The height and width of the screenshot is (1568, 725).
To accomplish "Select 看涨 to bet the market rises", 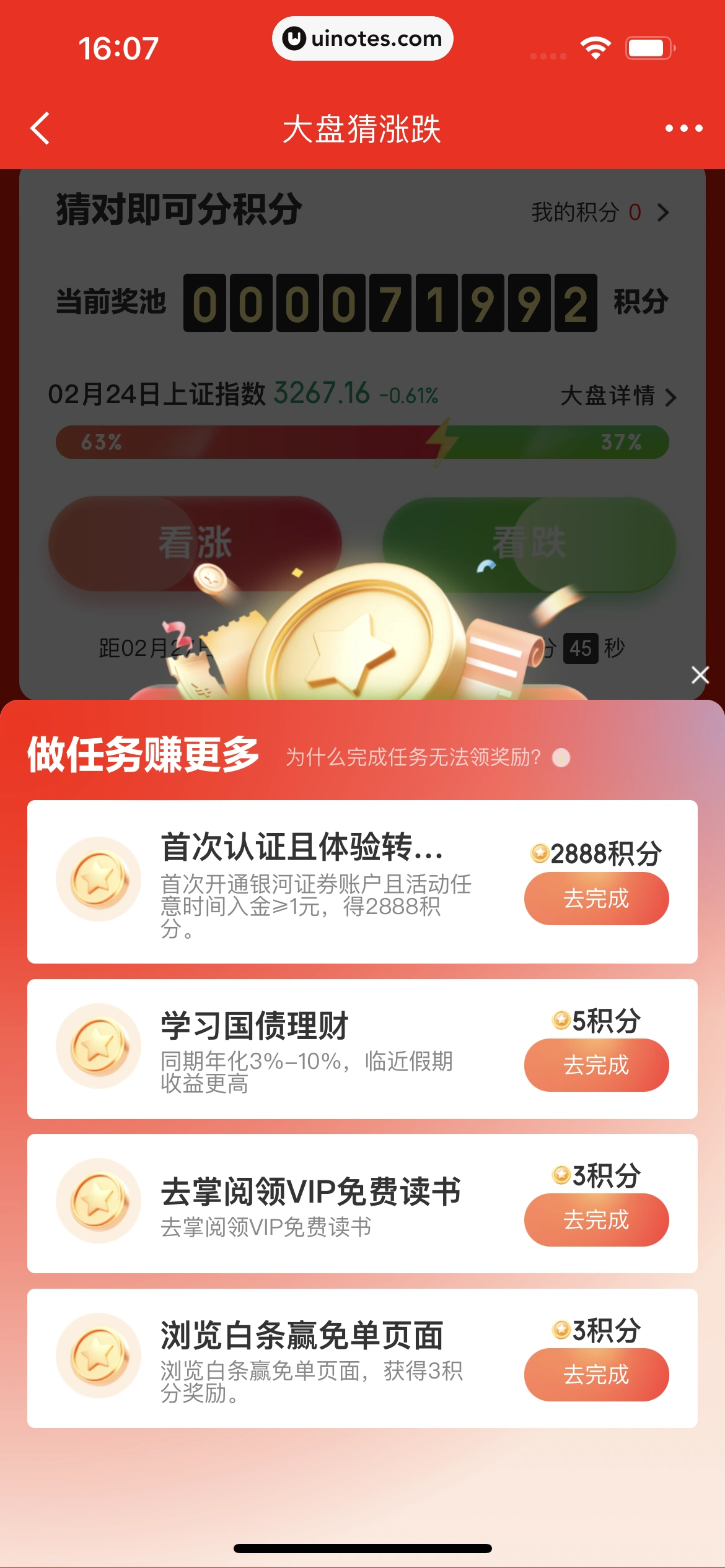I will pos(196,541).
